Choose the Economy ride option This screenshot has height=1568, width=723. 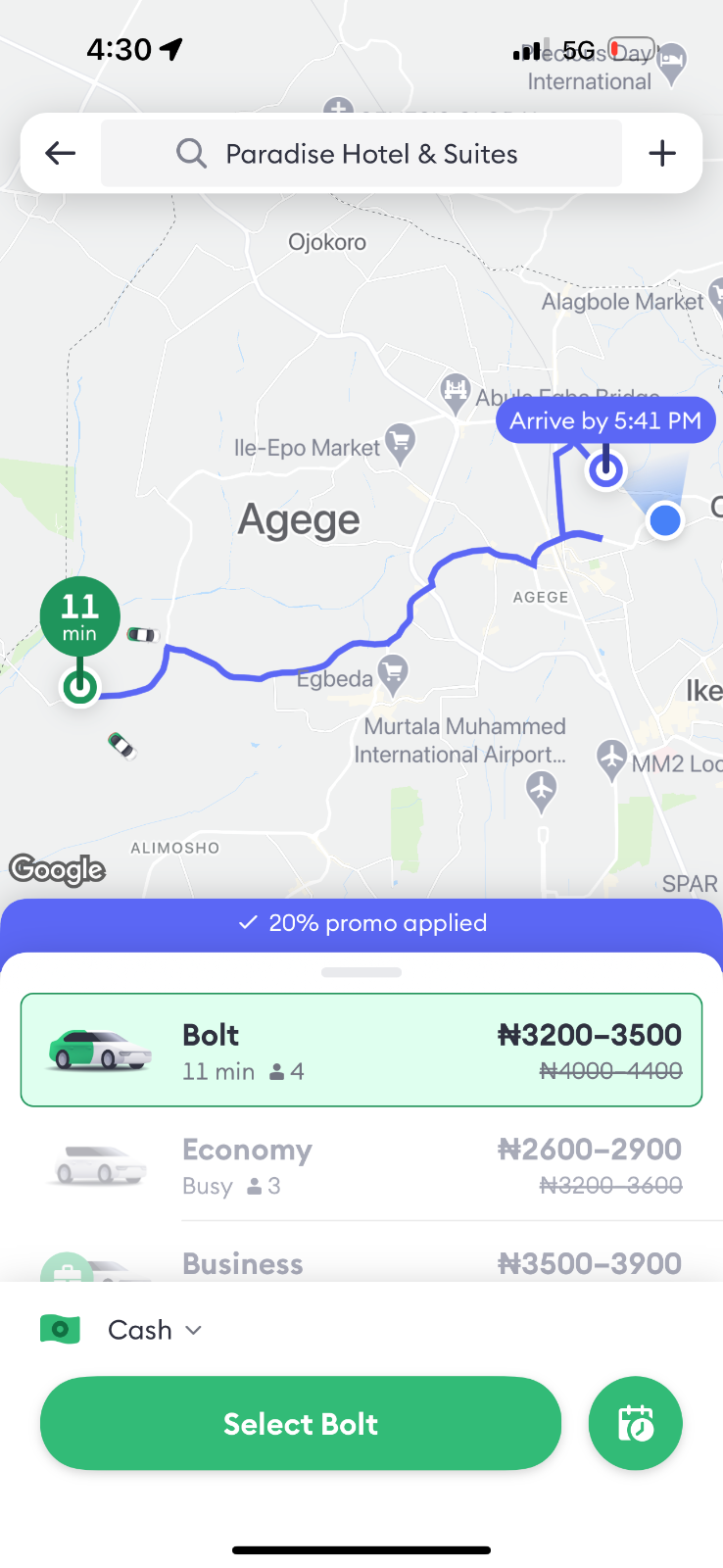(x=361, y=1165)
